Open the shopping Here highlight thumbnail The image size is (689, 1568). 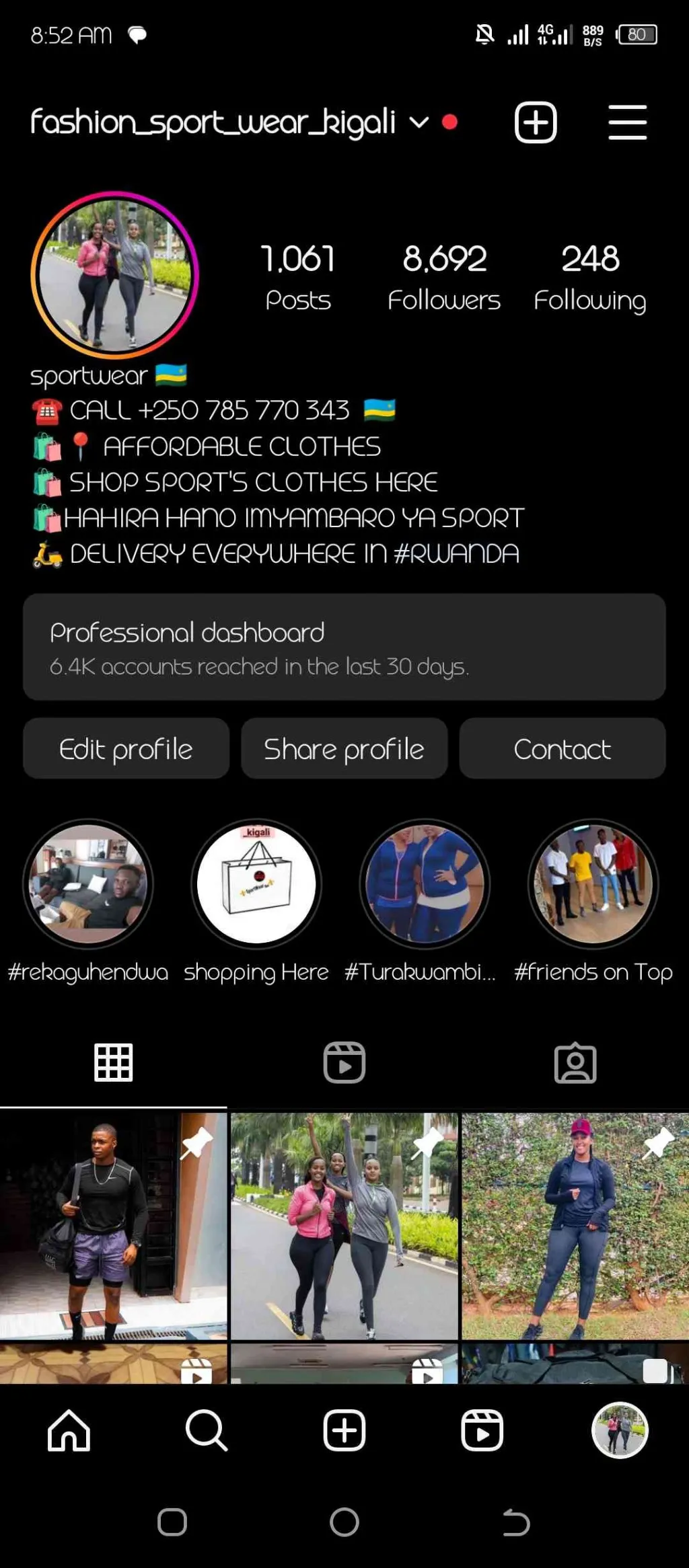(256, 886)
